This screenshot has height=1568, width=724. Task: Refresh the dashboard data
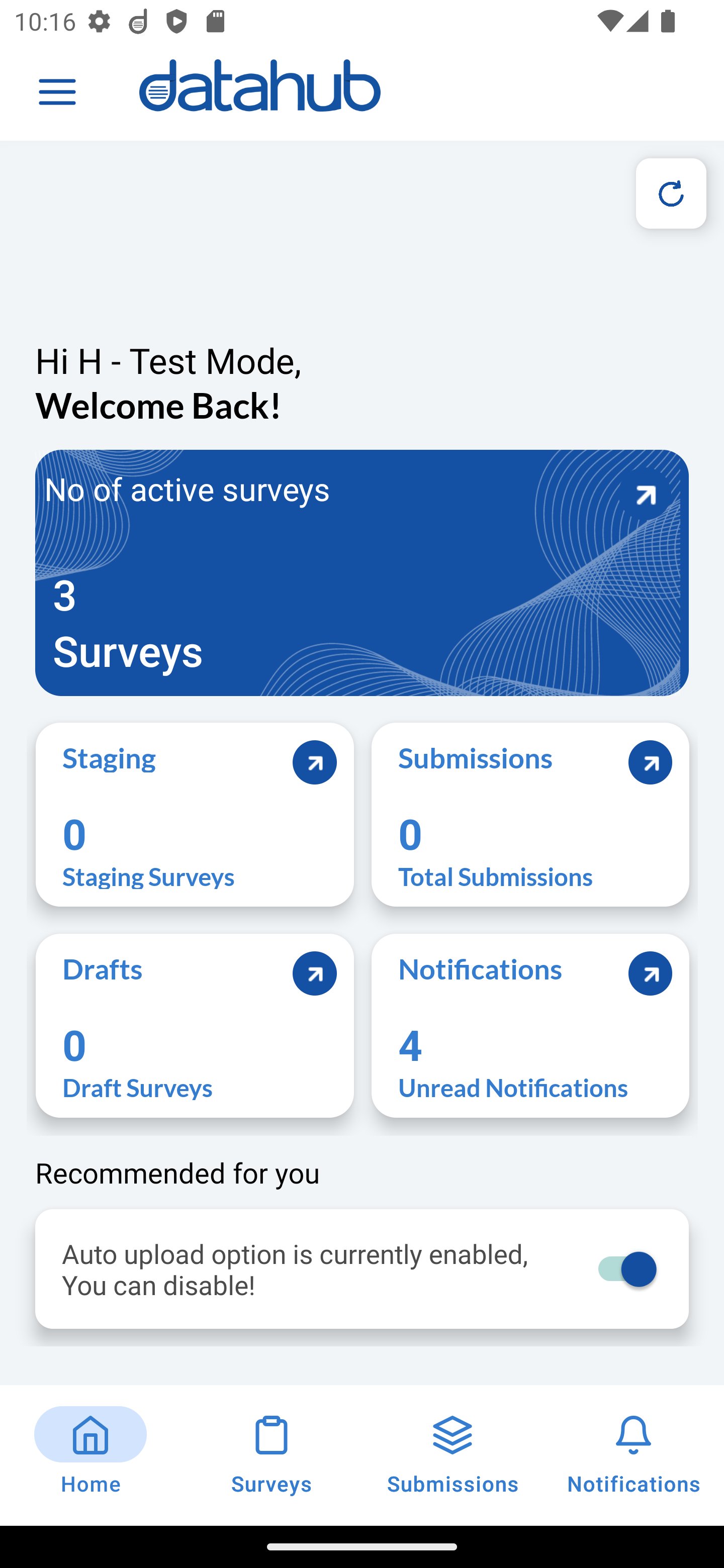pos(670,193)
